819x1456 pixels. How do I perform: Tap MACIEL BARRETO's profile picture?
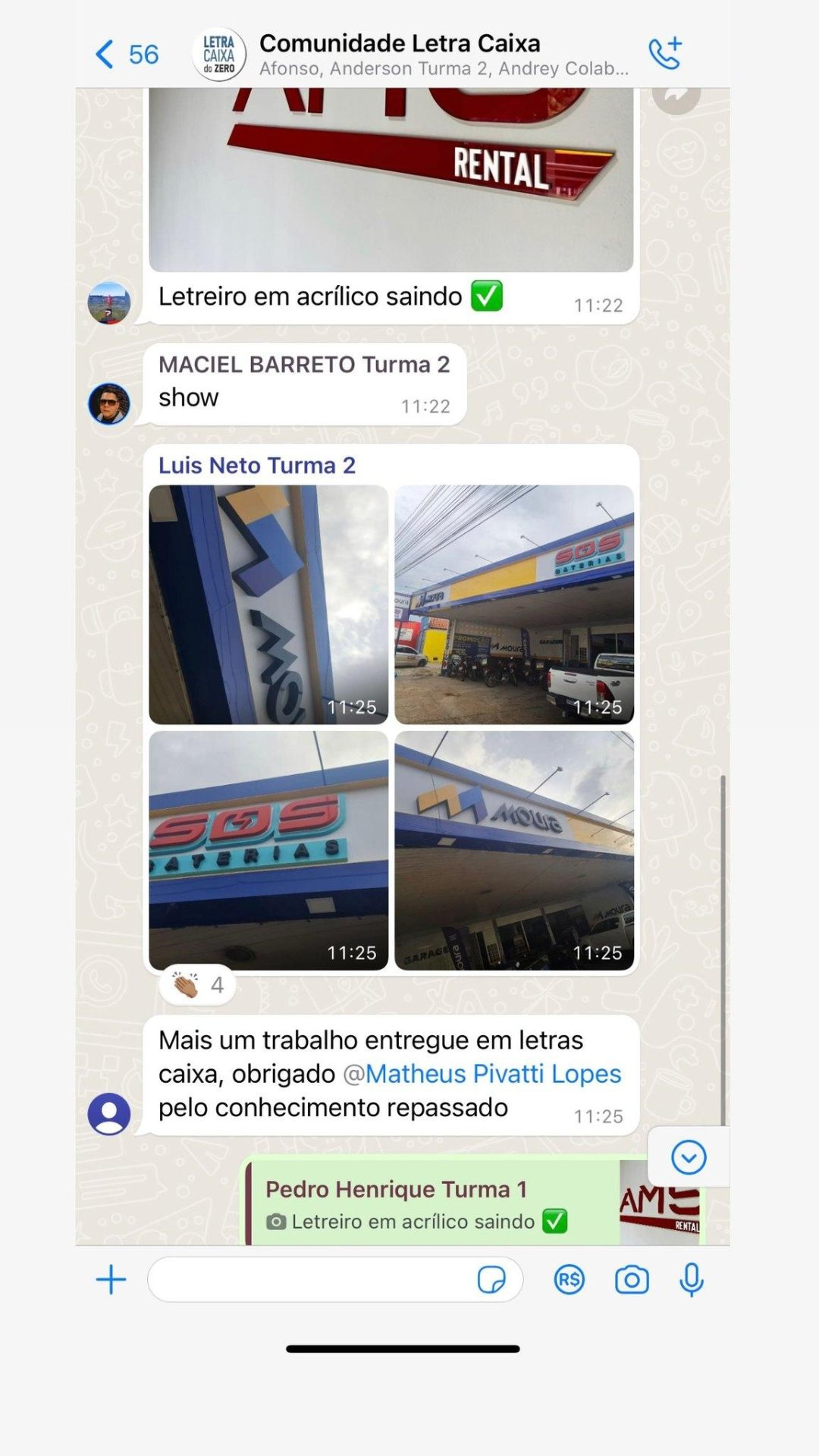pos(109,403)
